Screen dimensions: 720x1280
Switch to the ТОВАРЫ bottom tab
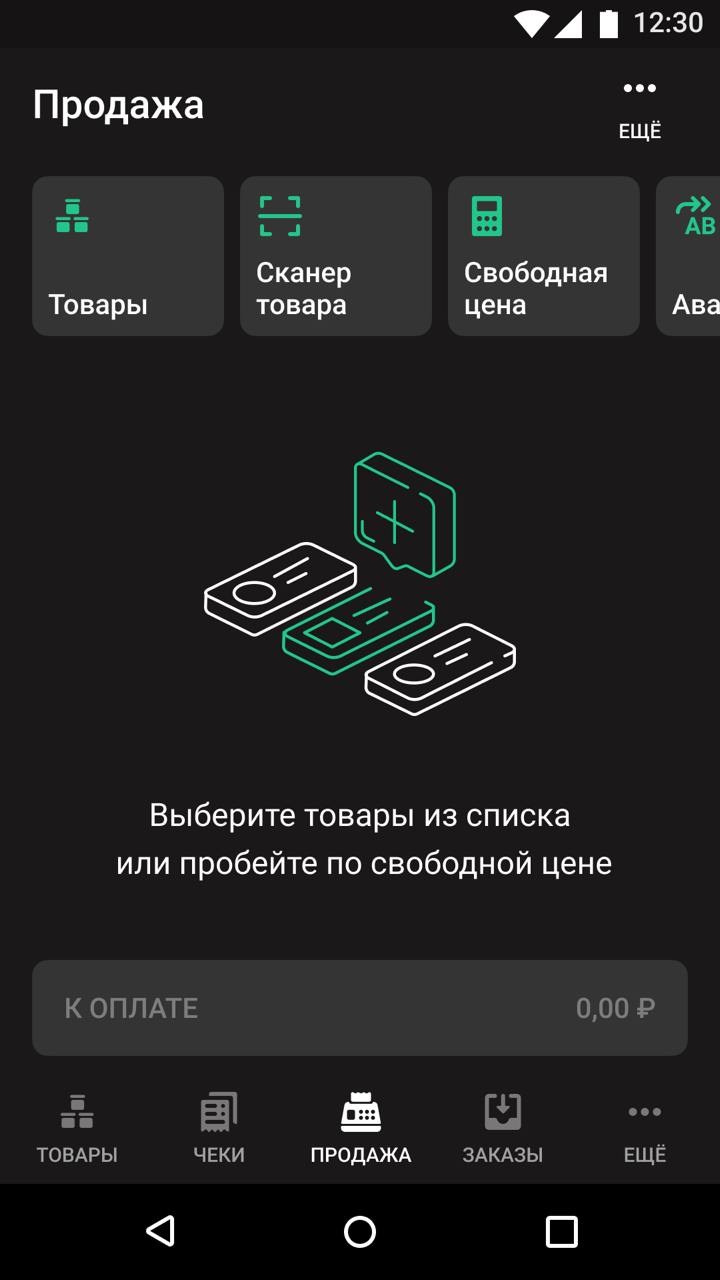click(x=77, y=1128)
